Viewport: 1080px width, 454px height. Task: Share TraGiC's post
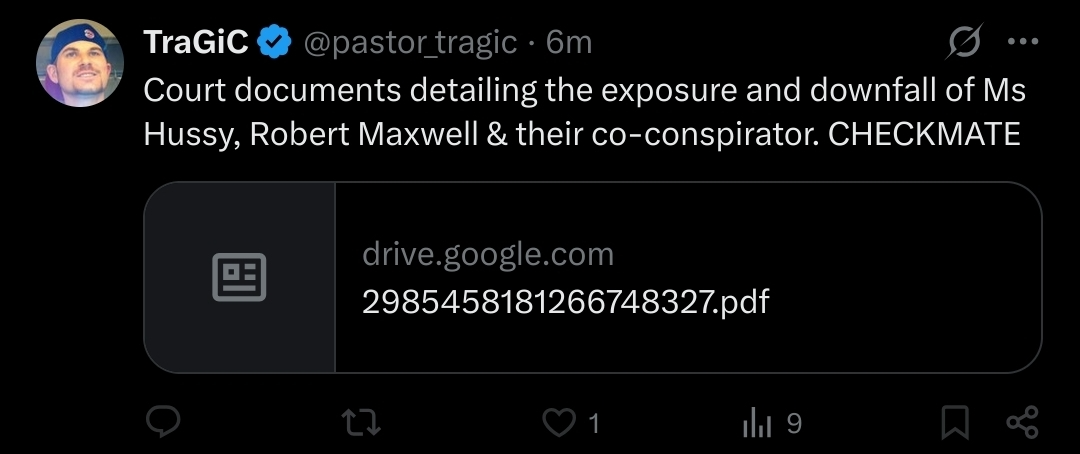coord(1022,424)
